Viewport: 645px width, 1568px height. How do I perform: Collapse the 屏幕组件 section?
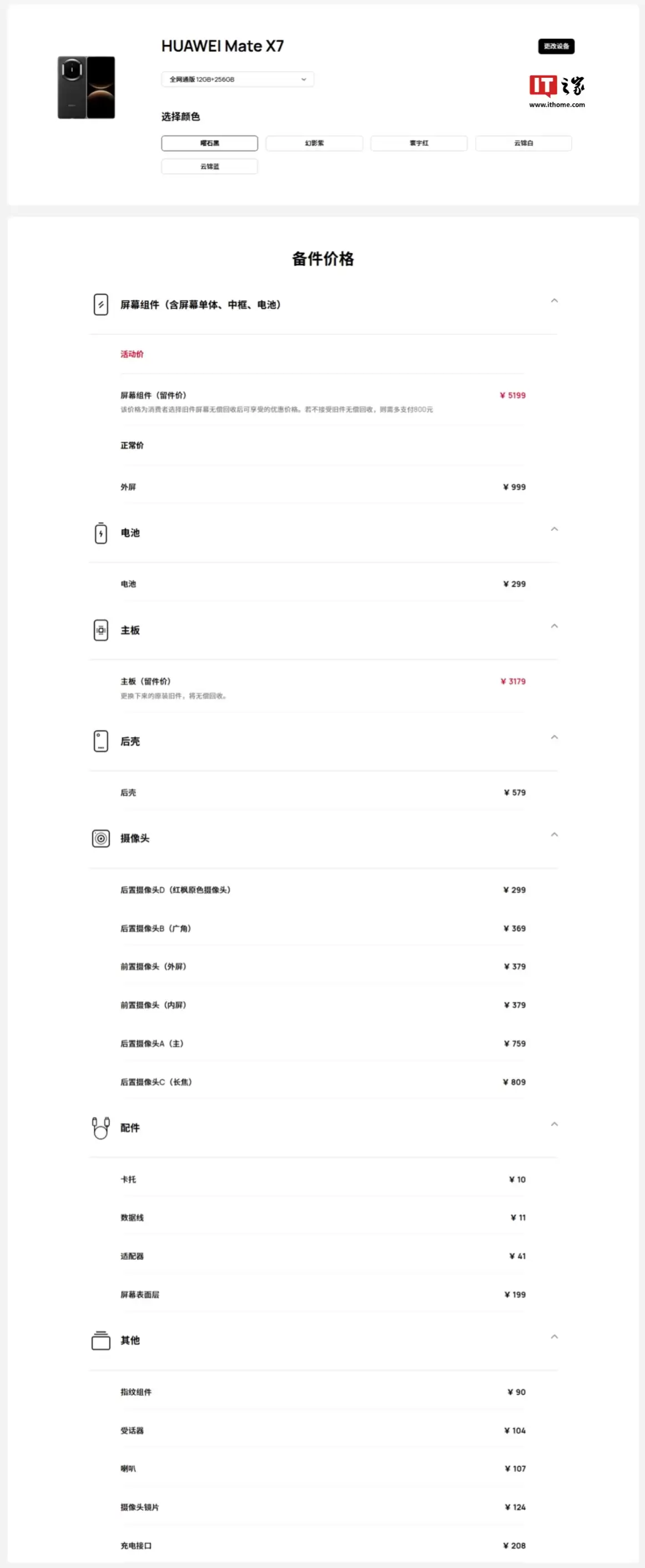555,301
